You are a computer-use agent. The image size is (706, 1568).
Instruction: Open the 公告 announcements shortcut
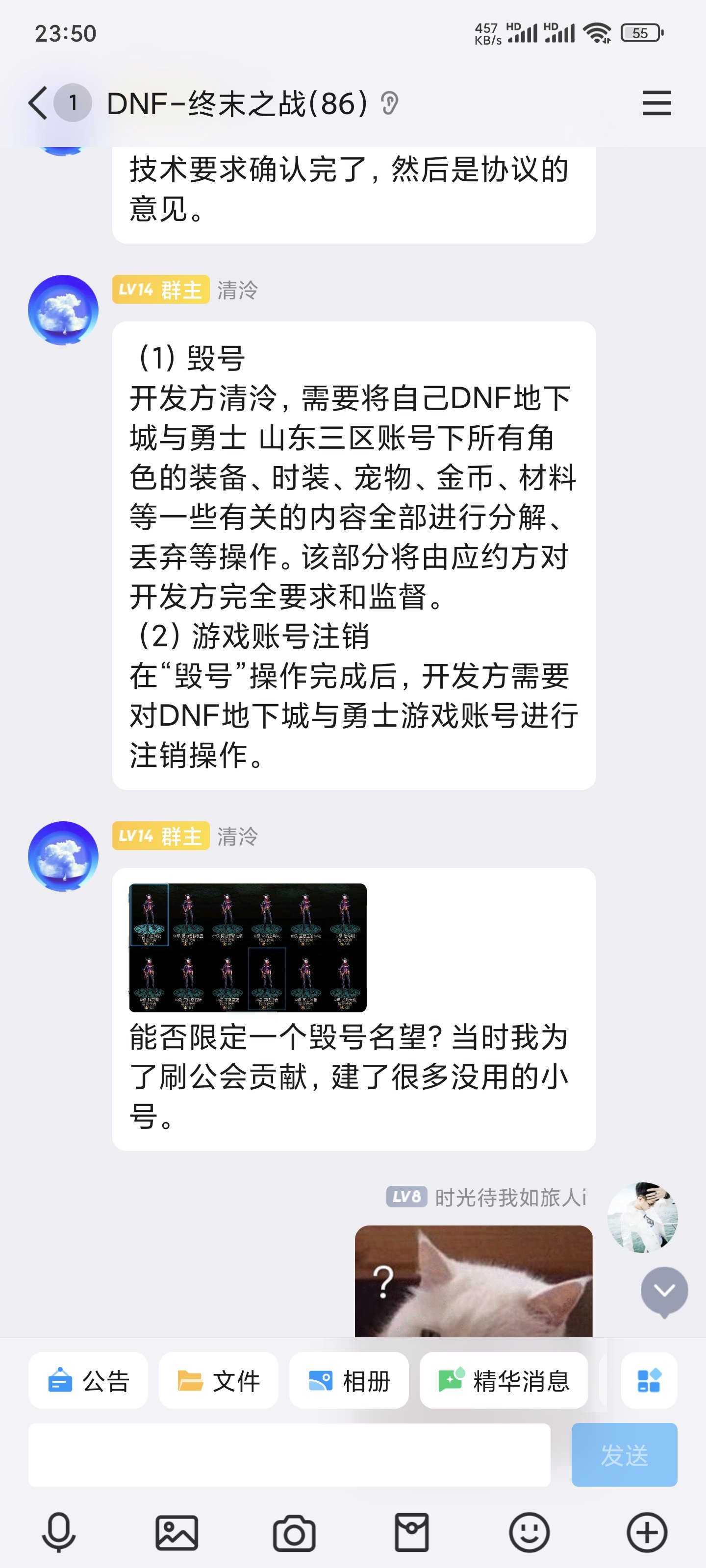pos(88,1380)
